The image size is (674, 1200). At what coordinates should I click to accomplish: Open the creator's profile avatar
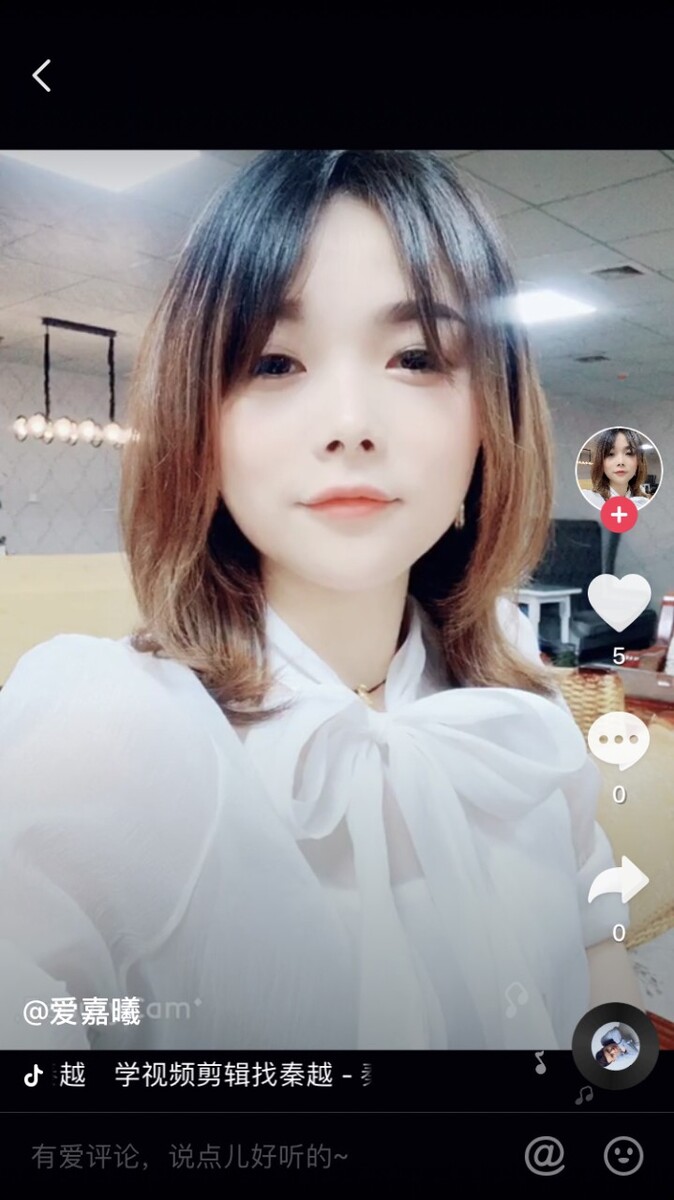[619, 467]
